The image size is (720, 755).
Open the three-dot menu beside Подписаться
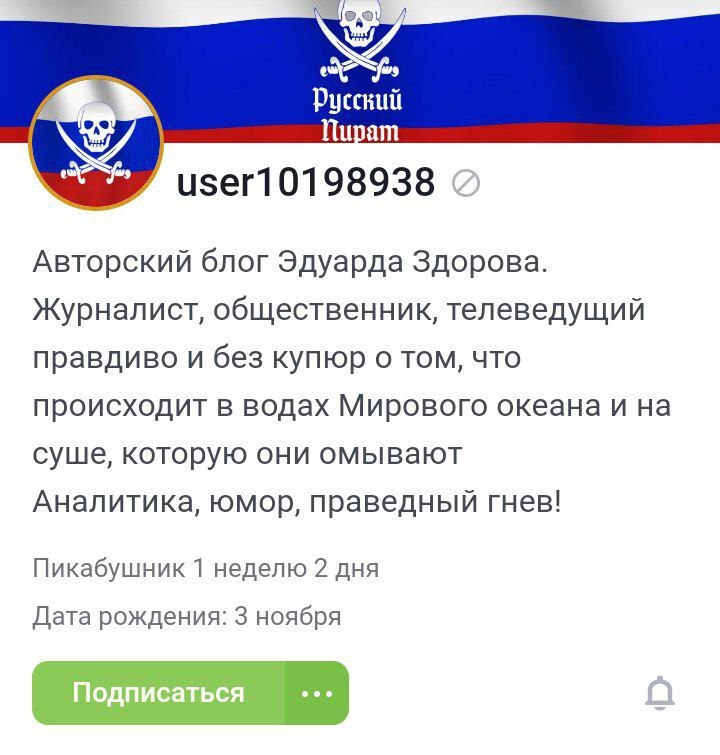pyautogui.click(x=317, y=692)
